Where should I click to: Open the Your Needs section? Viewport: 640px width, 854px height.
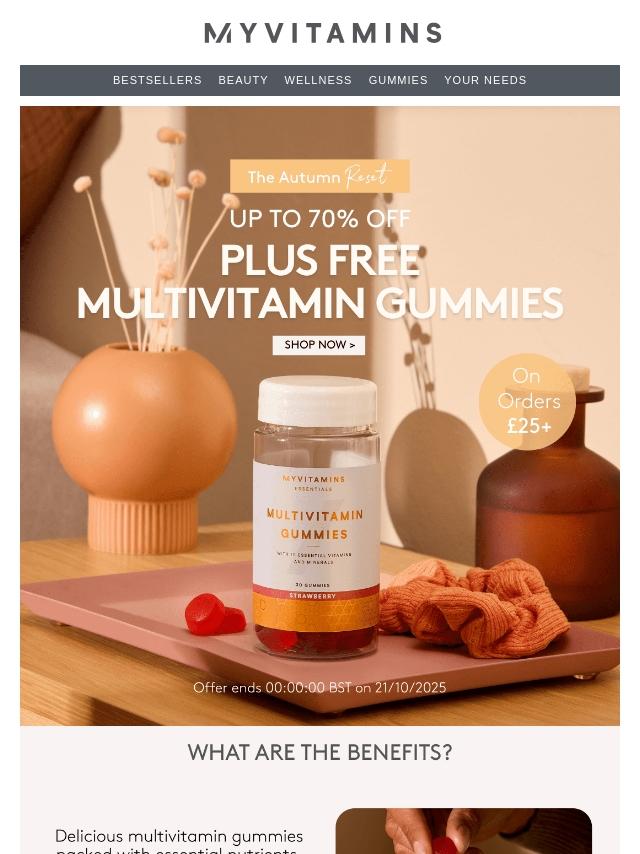pos(485,80)
